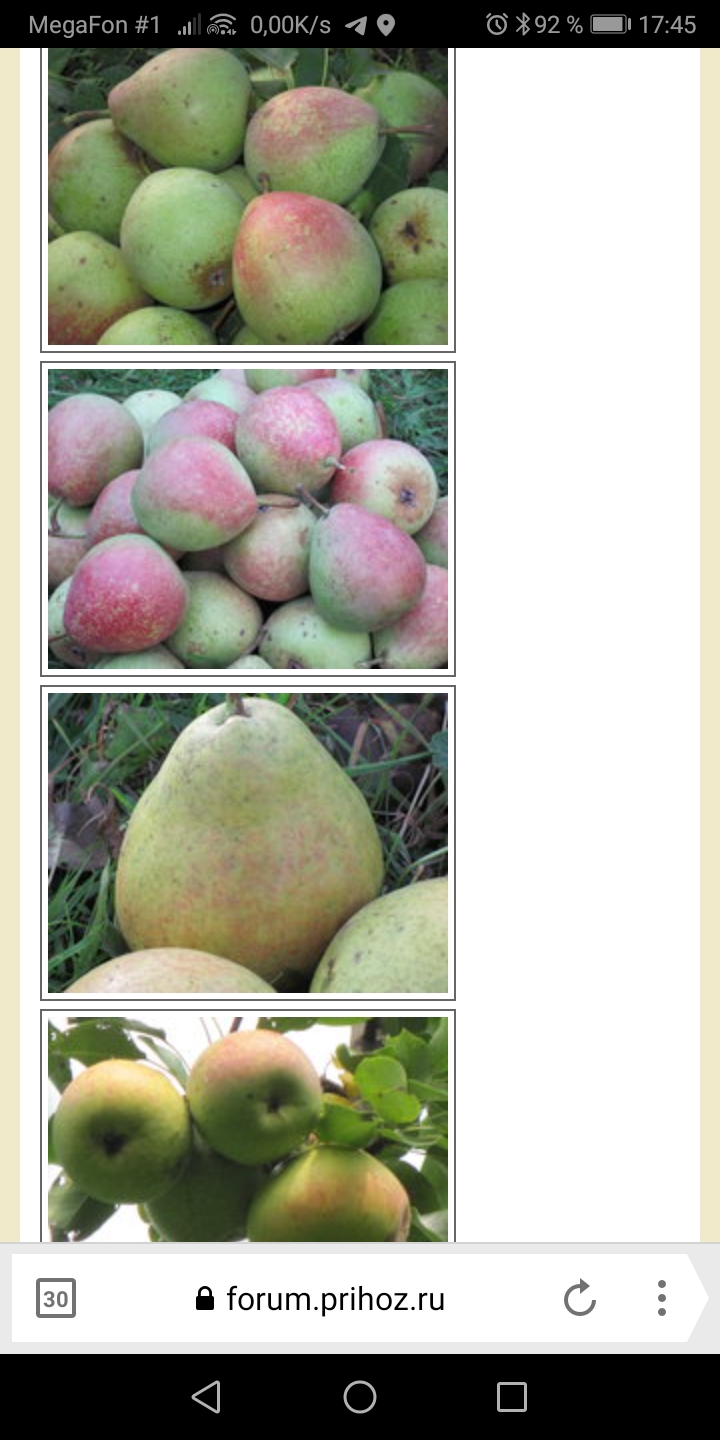Tap the forum.prihoz.ru address bar
Viewport: 720px width, 1440px height.
point(335,1299)
